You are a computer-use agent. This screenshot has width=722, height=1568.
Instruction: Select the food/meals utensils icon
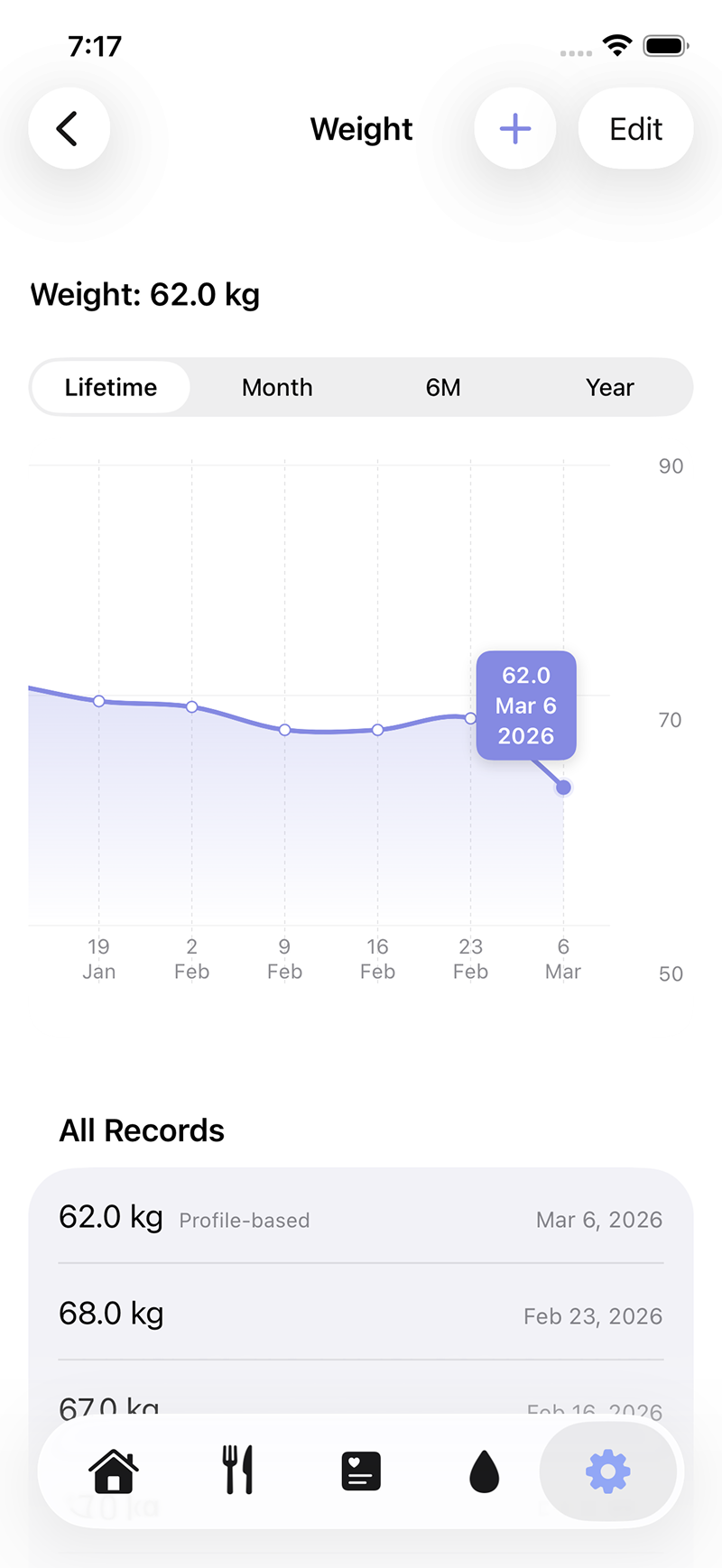tap(236, 1471)
